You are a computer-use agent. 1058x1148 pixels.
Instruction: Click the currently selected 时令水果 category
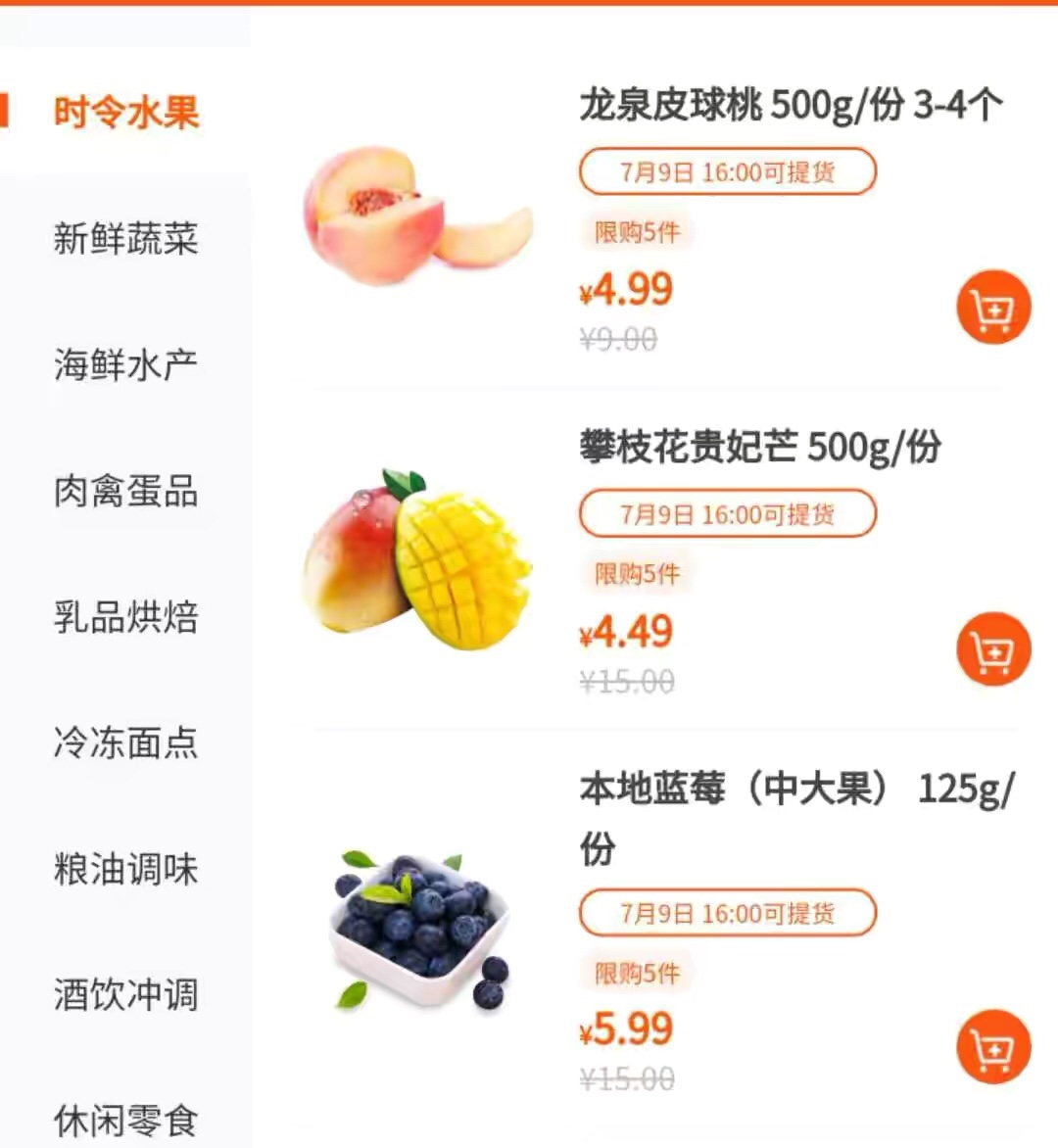127,113
